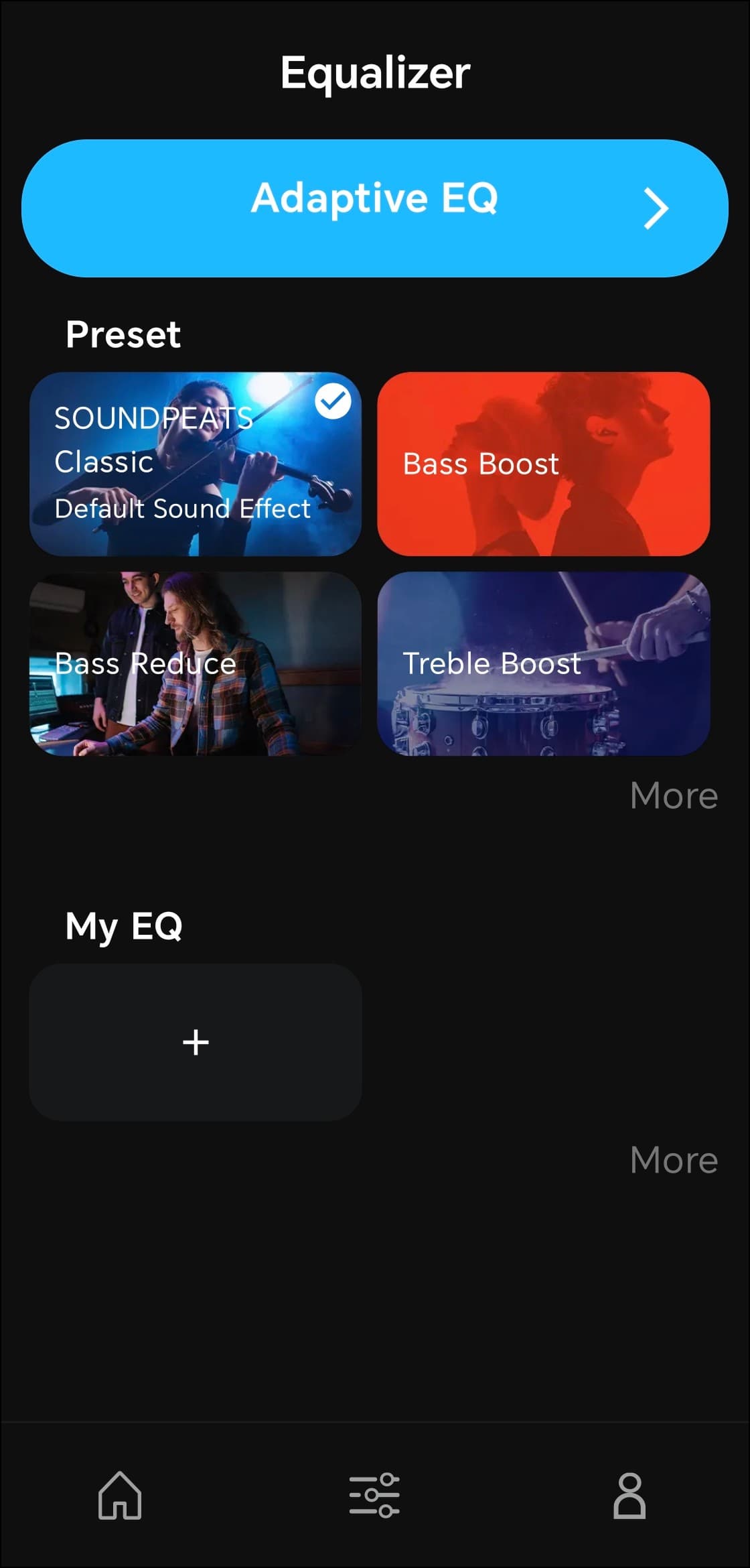750x1568 pixels.
Task: Switch to the equalizer sliders tab
Action: point(374,1495)
